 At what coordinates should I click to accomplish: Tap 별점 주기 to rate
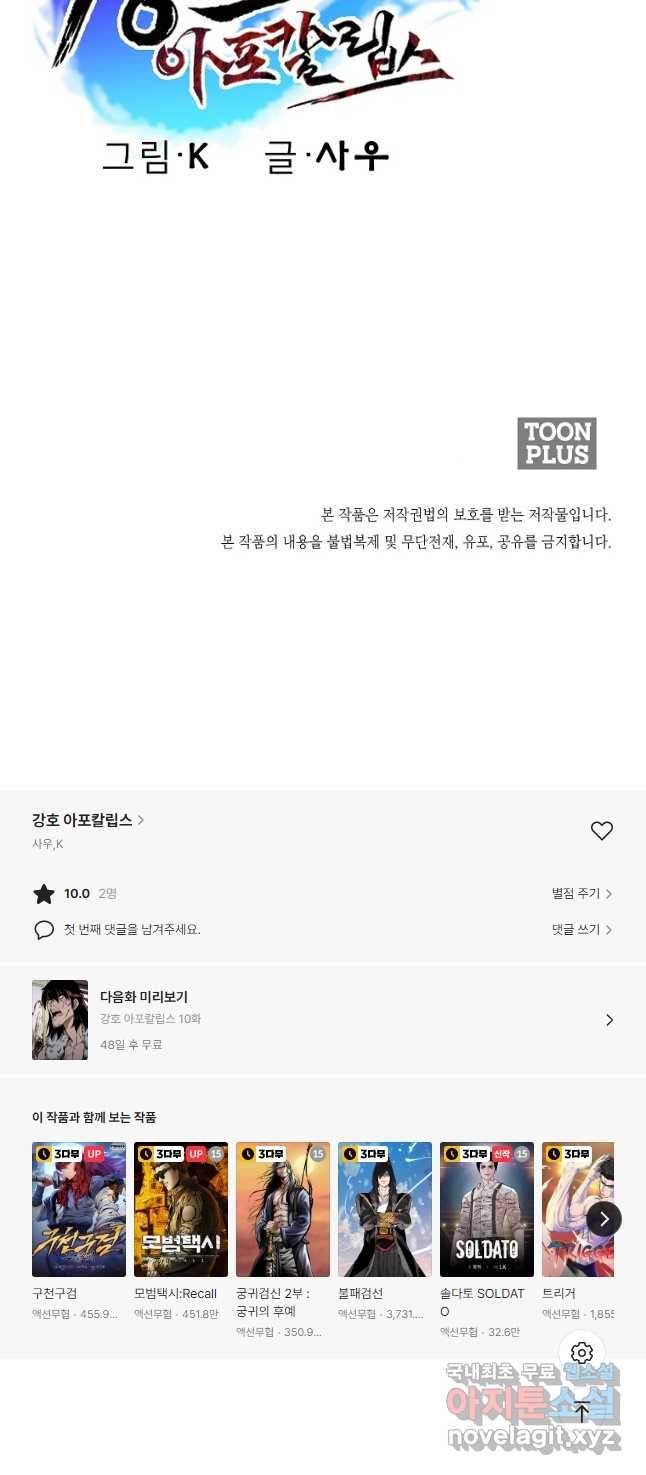click(x=582, y=894)
